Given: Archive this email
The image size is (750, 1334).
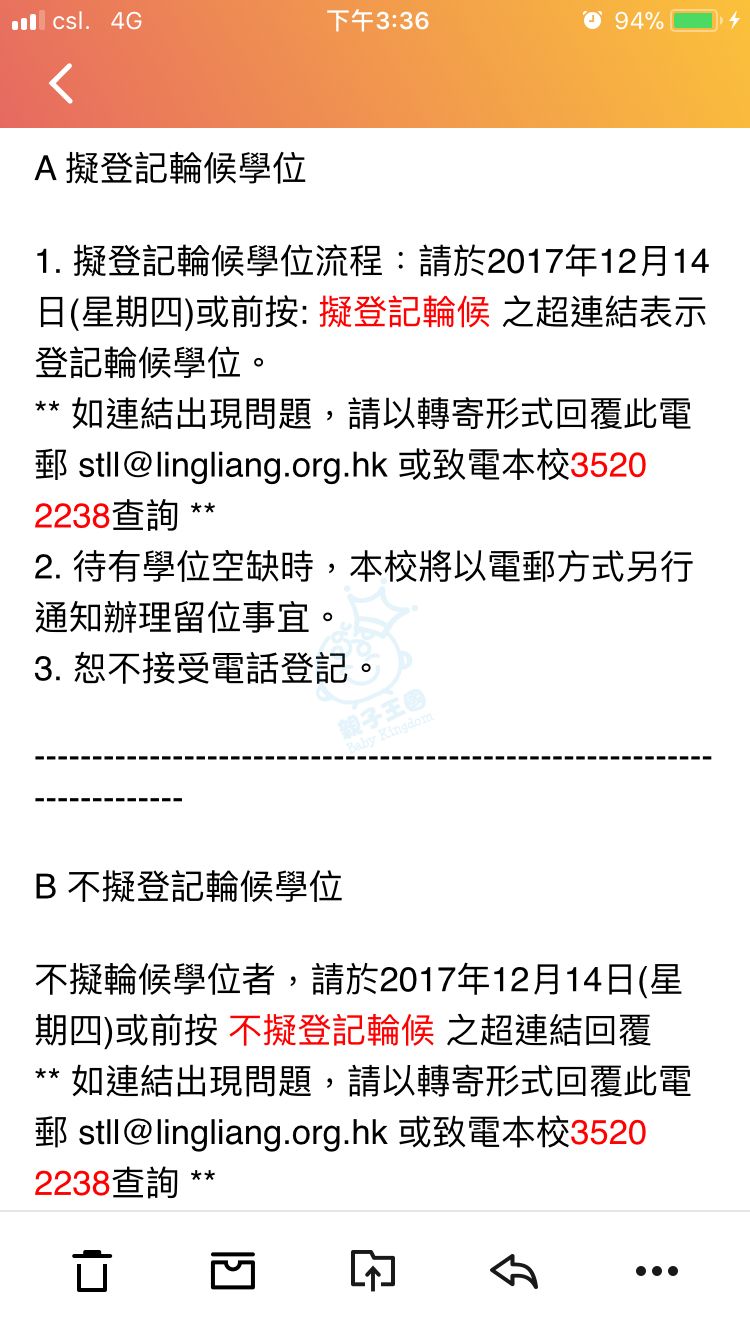Looking at the screenshot, I should click(233, 1271).
